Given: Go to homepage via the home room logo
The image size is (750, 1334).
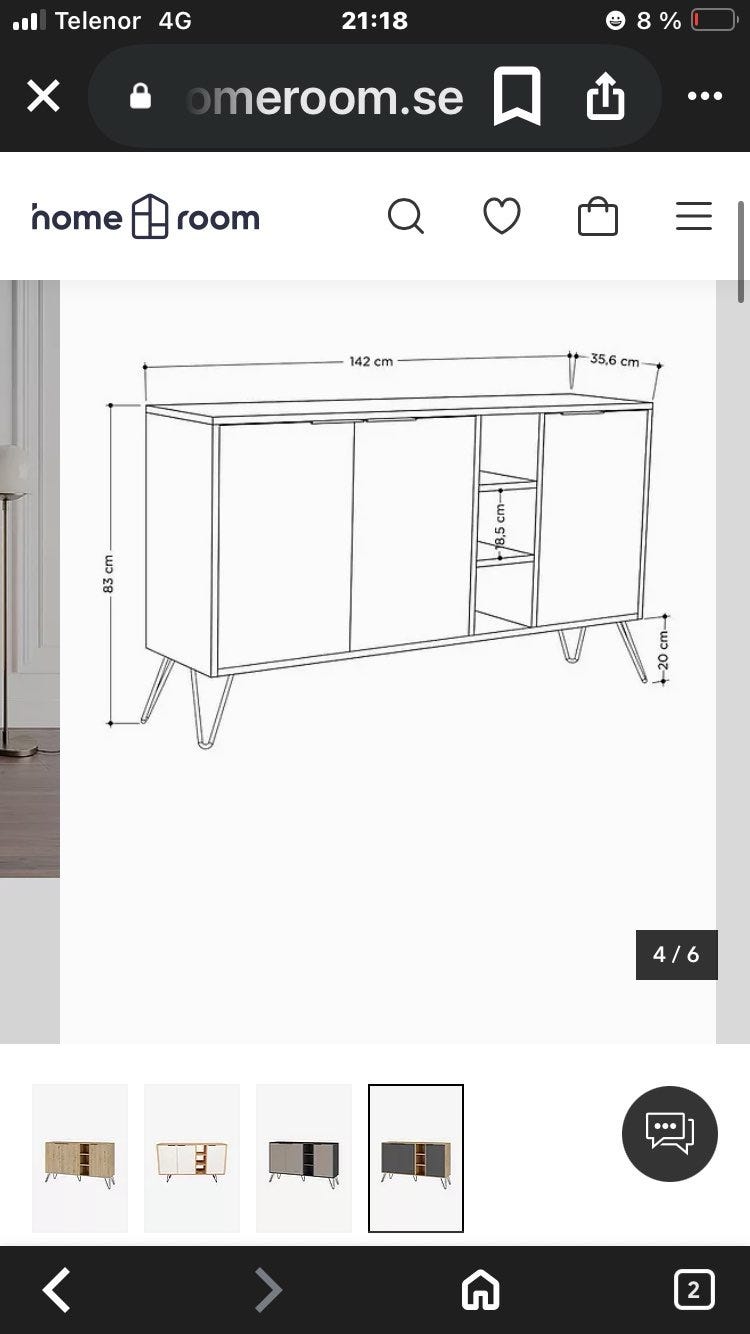Looking at the screenshot, I should [x=144, y=216].
